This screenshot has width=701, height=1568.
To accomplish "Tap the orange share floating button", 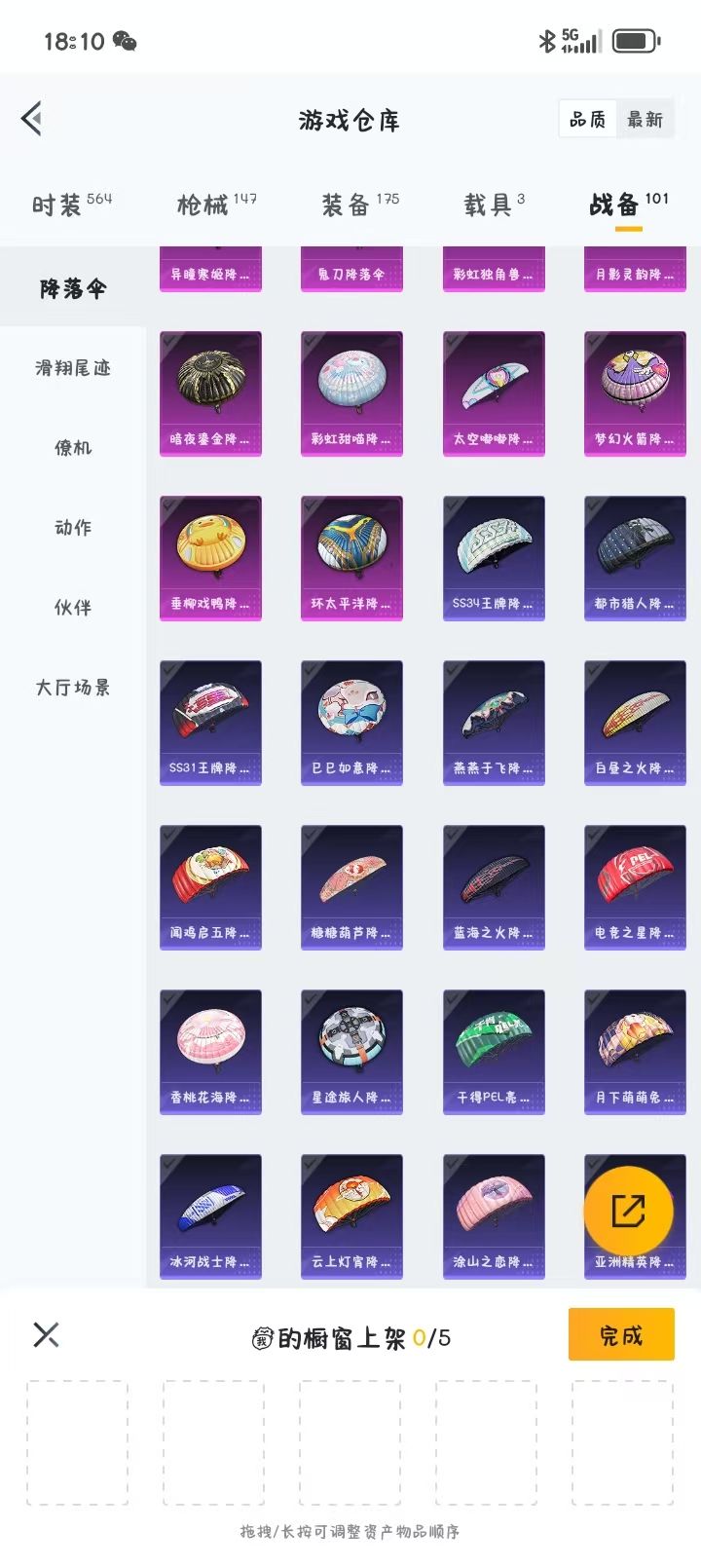I will pyautogui.click(x=628, y=1211).
